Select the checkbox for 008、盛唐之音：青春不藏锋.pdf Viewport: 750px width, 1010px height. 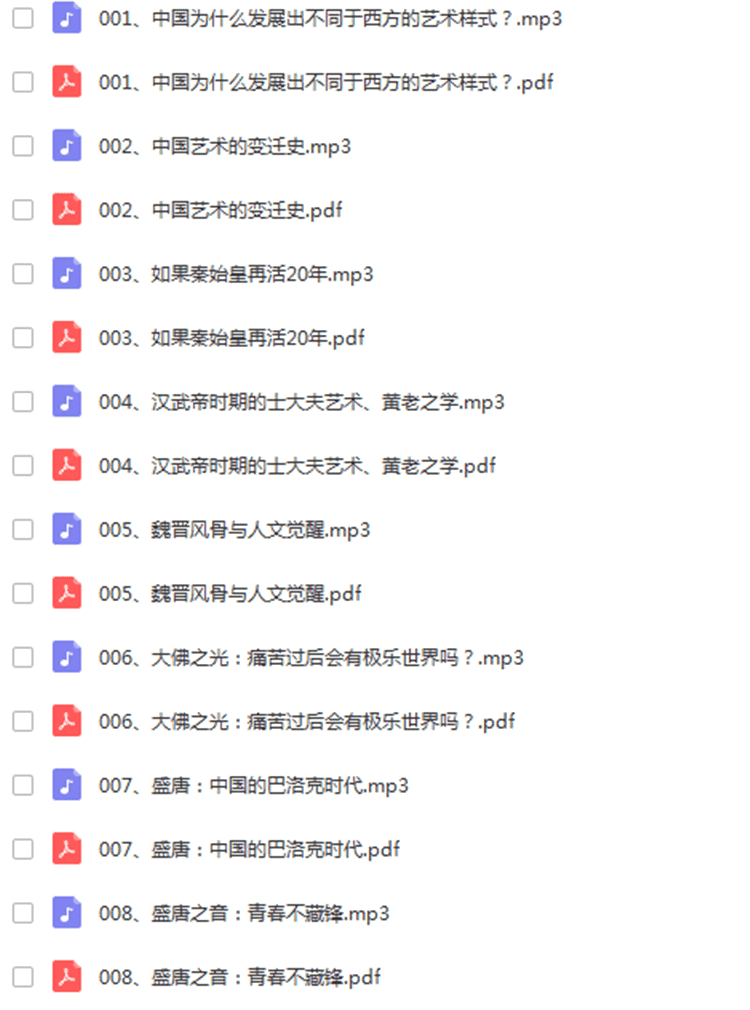[23, 978]
